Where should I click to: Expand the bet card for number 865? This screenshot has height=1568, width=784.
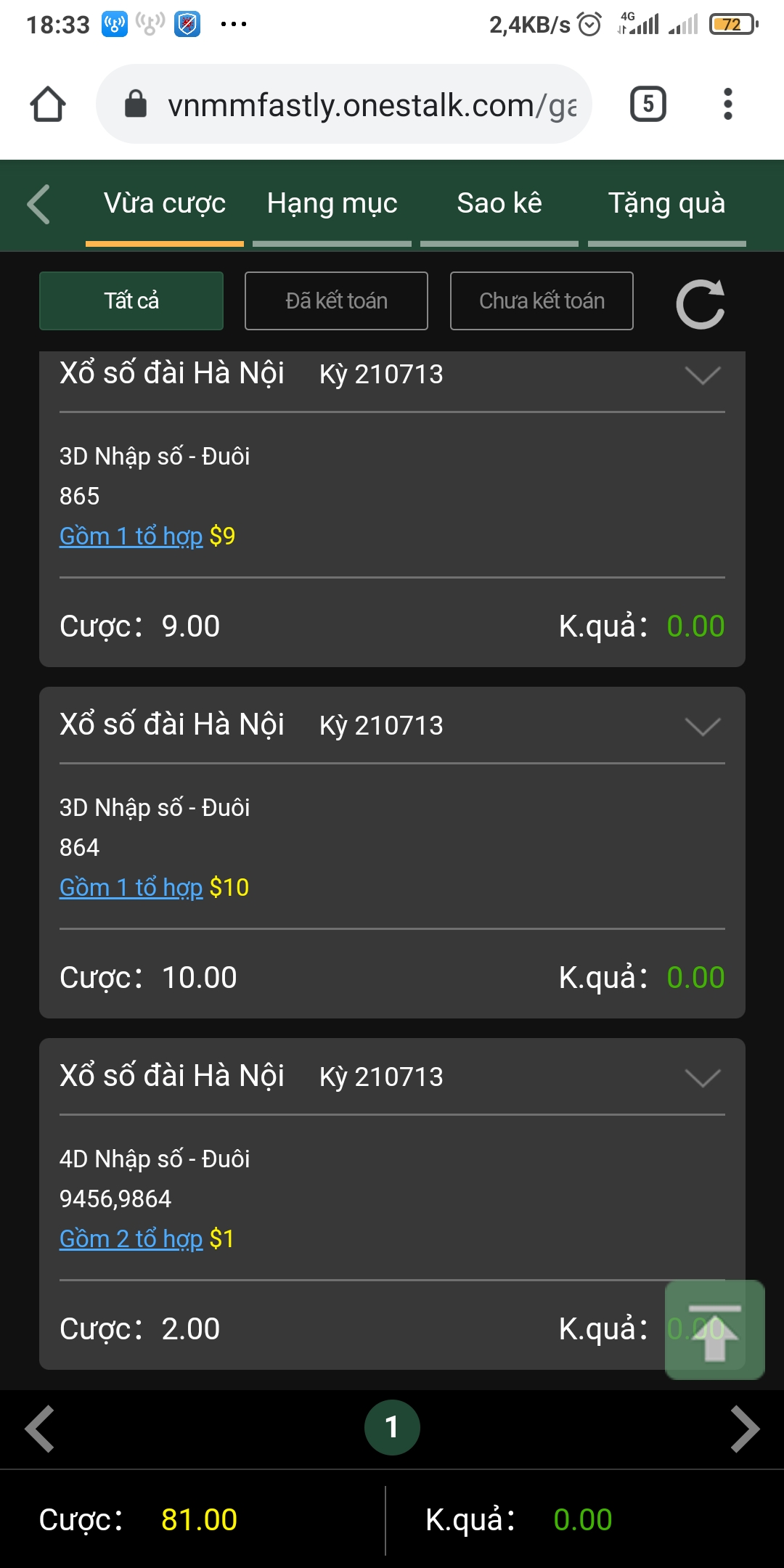pyautogui.click(x=703, y=375)
